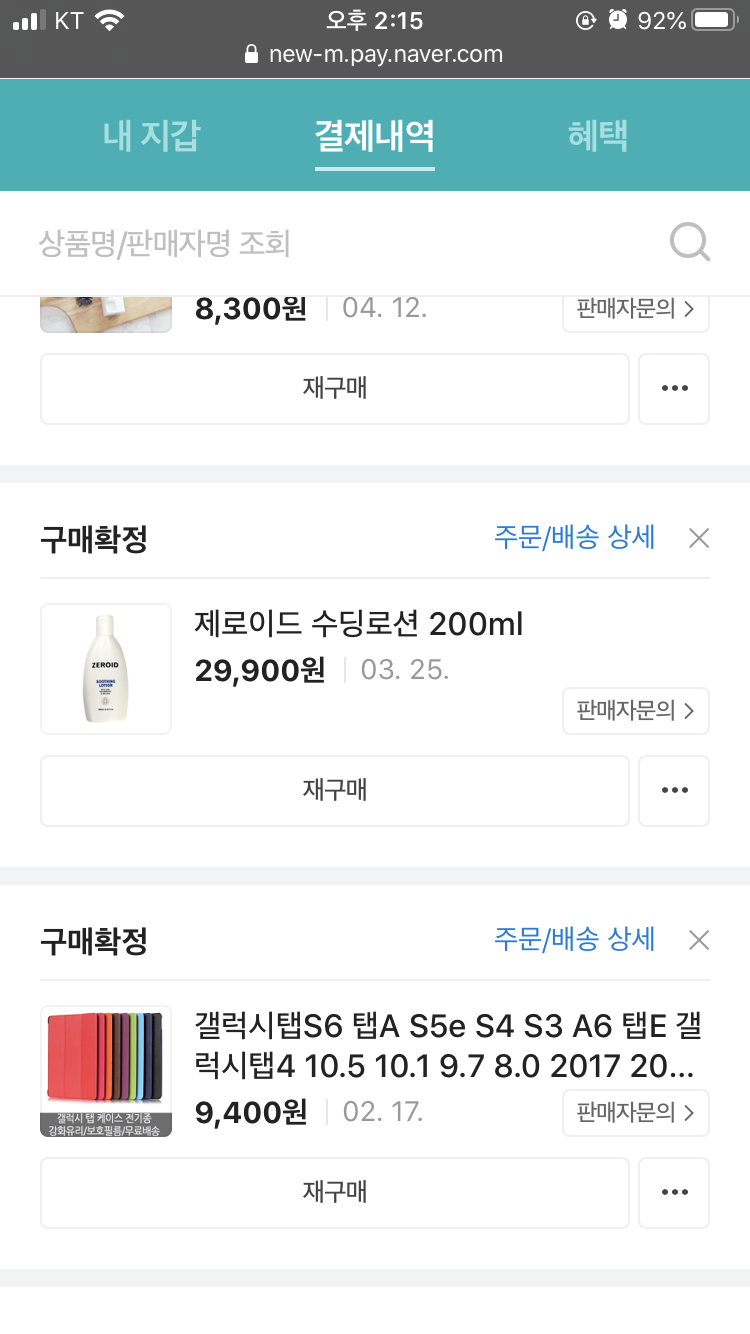Tap the magnifier search icon
Screen dimensions: 750x1334
coord(689,243)
